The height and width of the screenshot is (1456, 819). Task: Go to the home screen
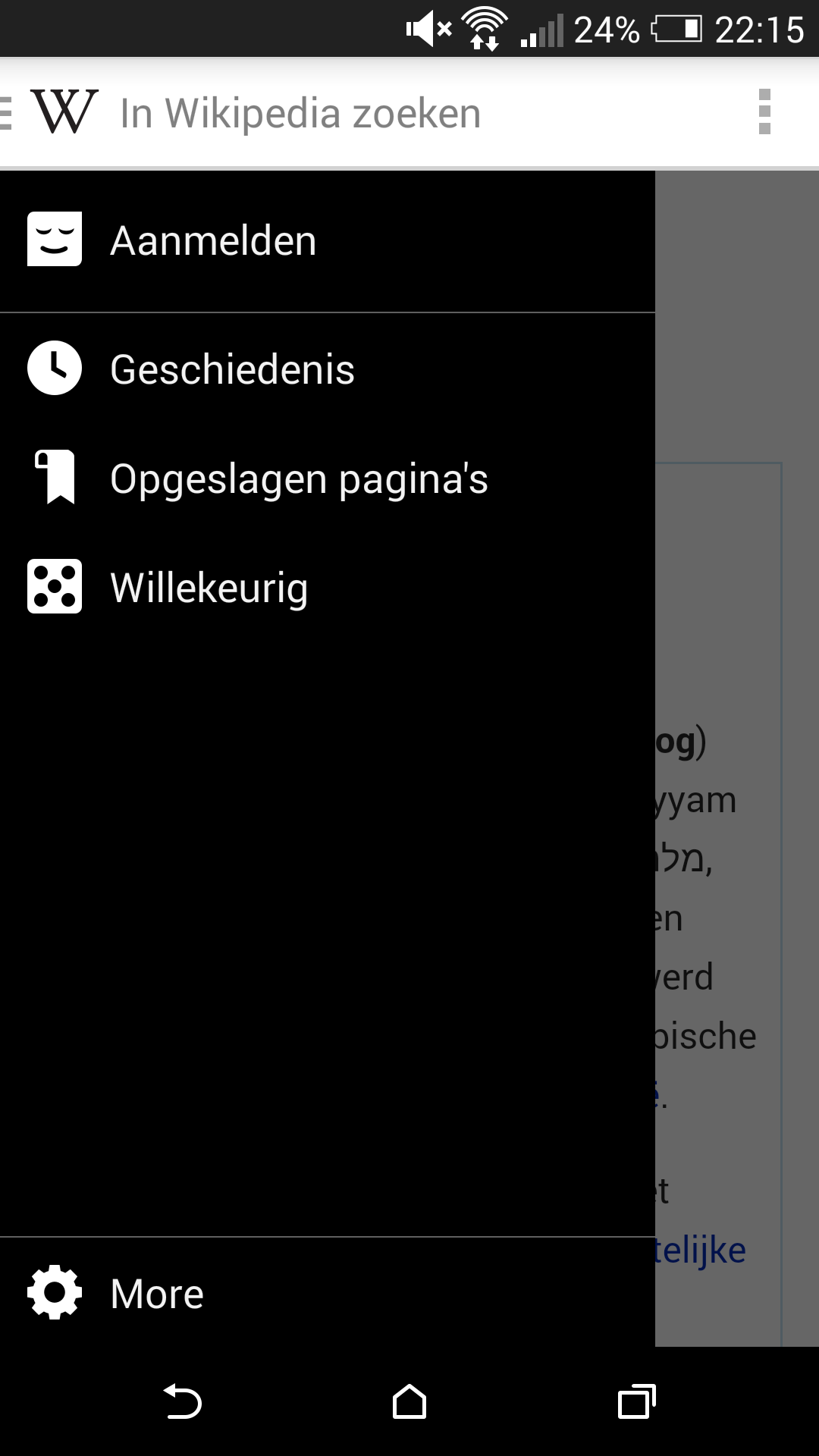tap(409, 1401)
